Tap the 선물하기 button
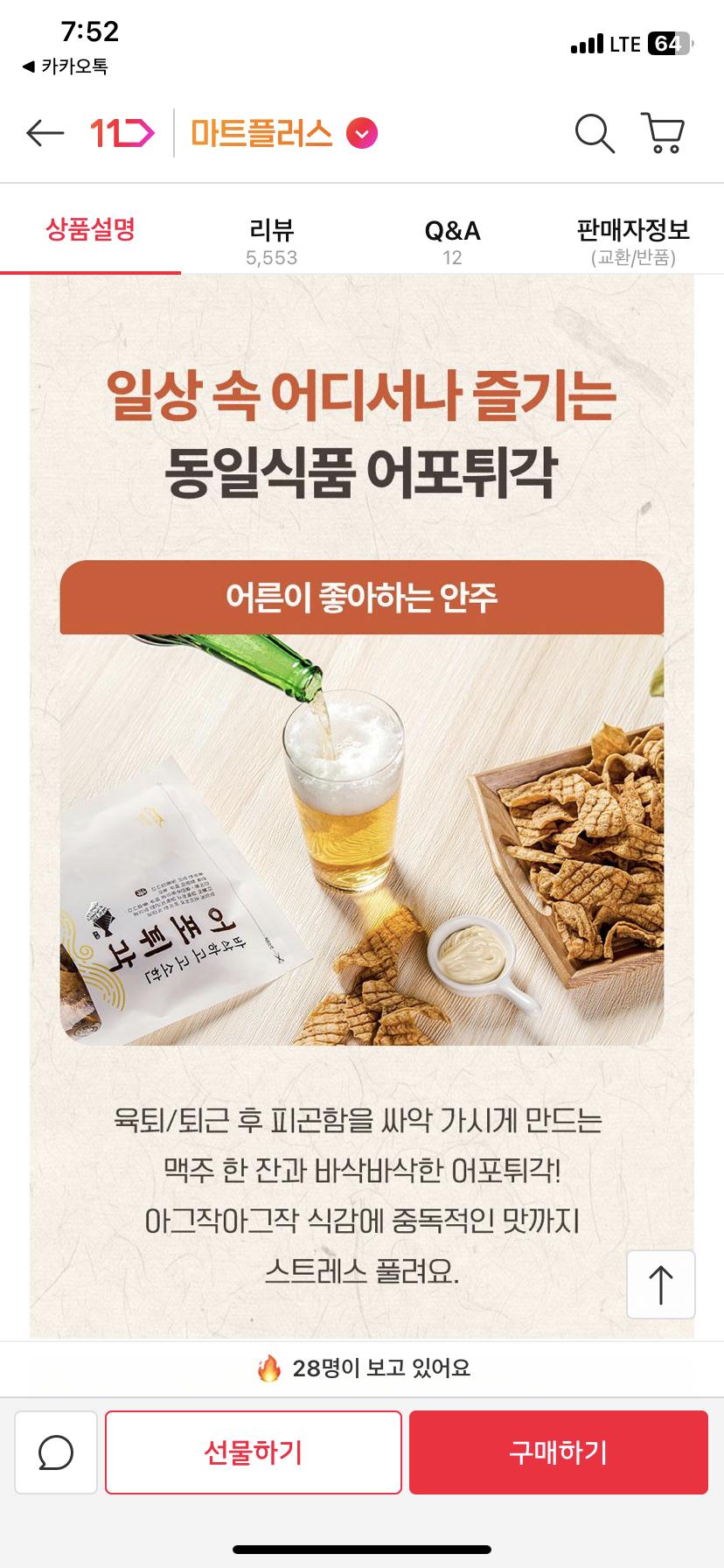The width and height of the screenshot is (724, 1568). coord(254,1452)
